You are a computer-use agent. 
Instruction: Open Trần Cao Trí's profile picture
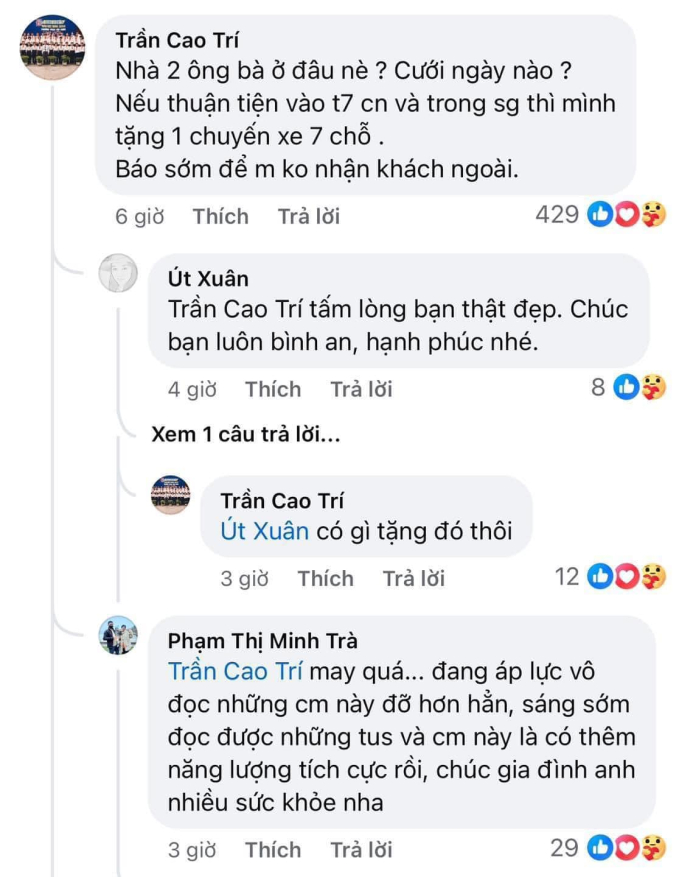(x=52, y=47)
